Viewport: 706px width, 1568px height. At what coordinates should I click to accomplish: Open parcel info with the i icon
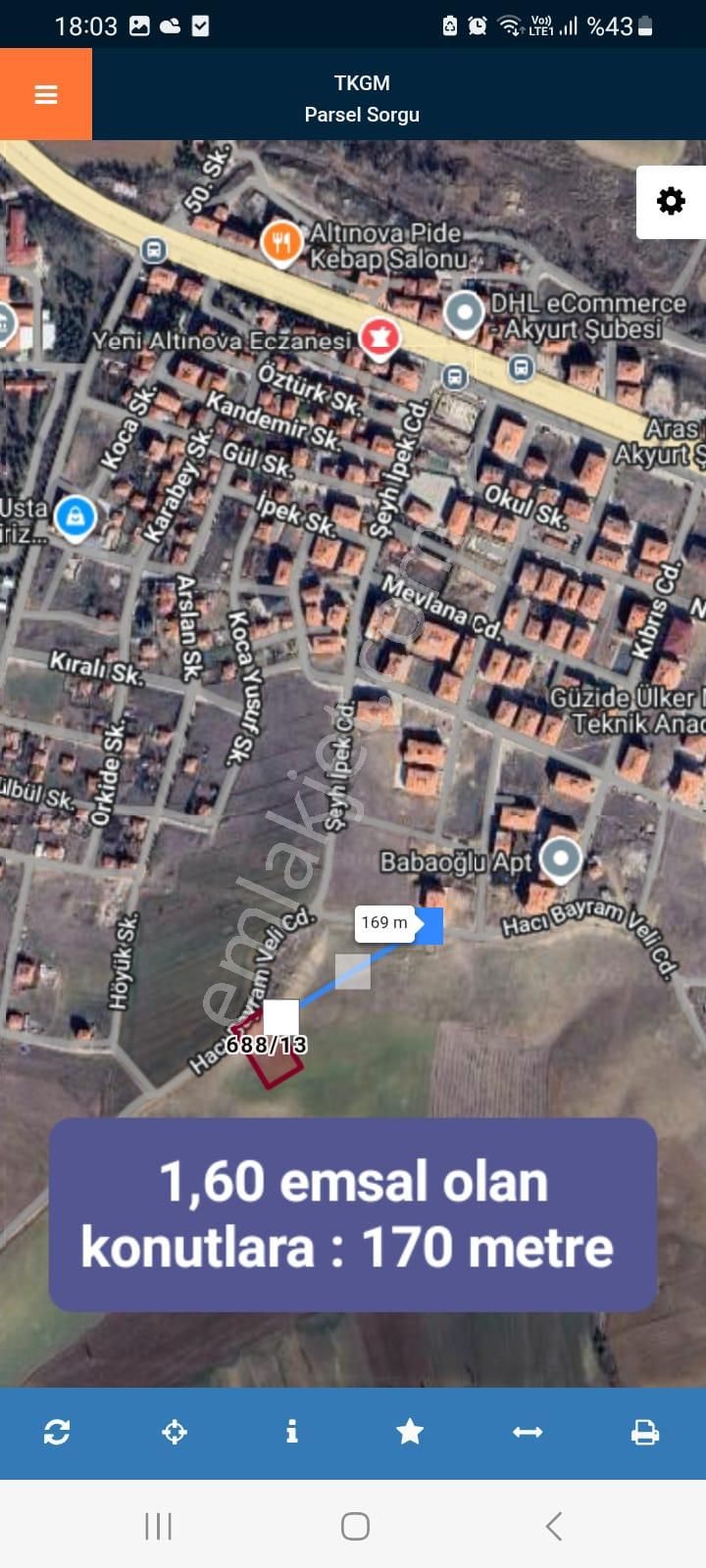(x=292, y=1433)
